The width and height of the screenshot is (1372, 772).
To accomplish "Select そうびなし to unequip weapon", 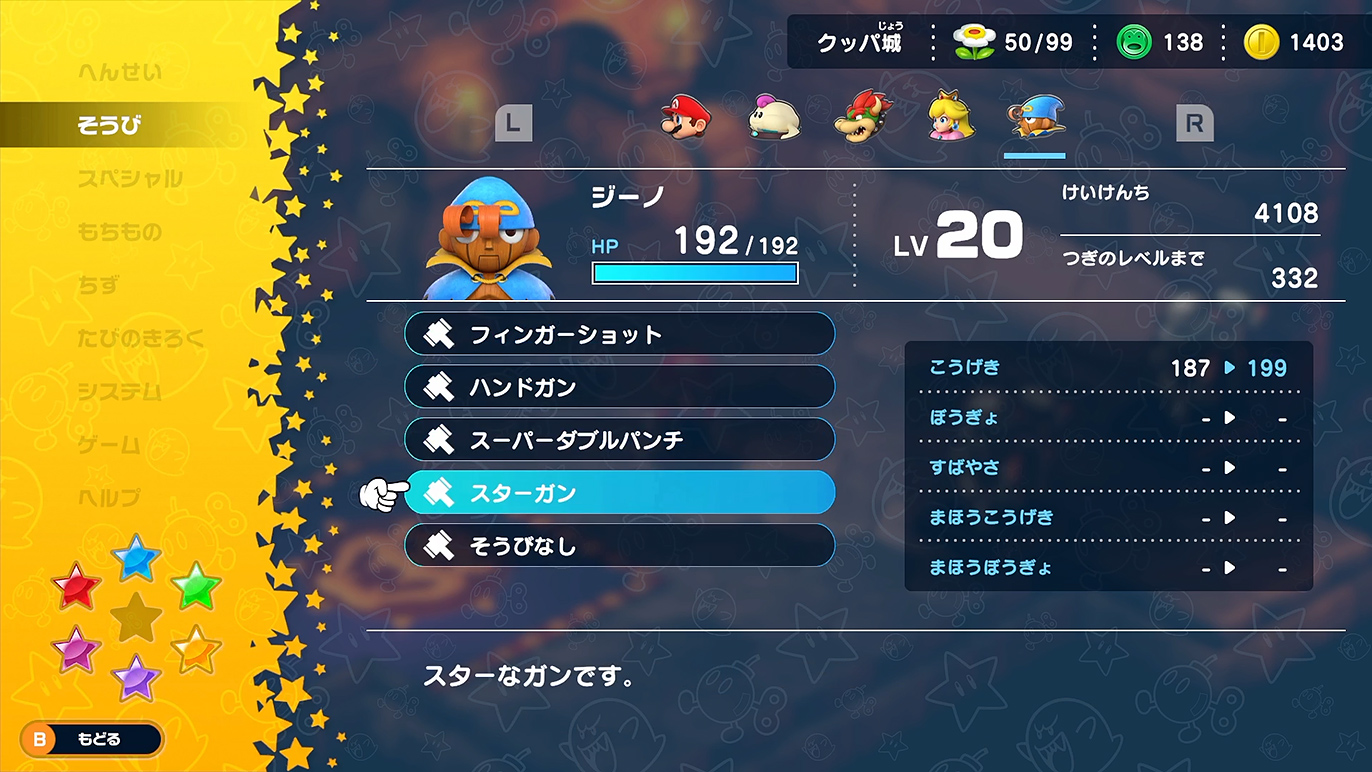I will click(619, 546).
